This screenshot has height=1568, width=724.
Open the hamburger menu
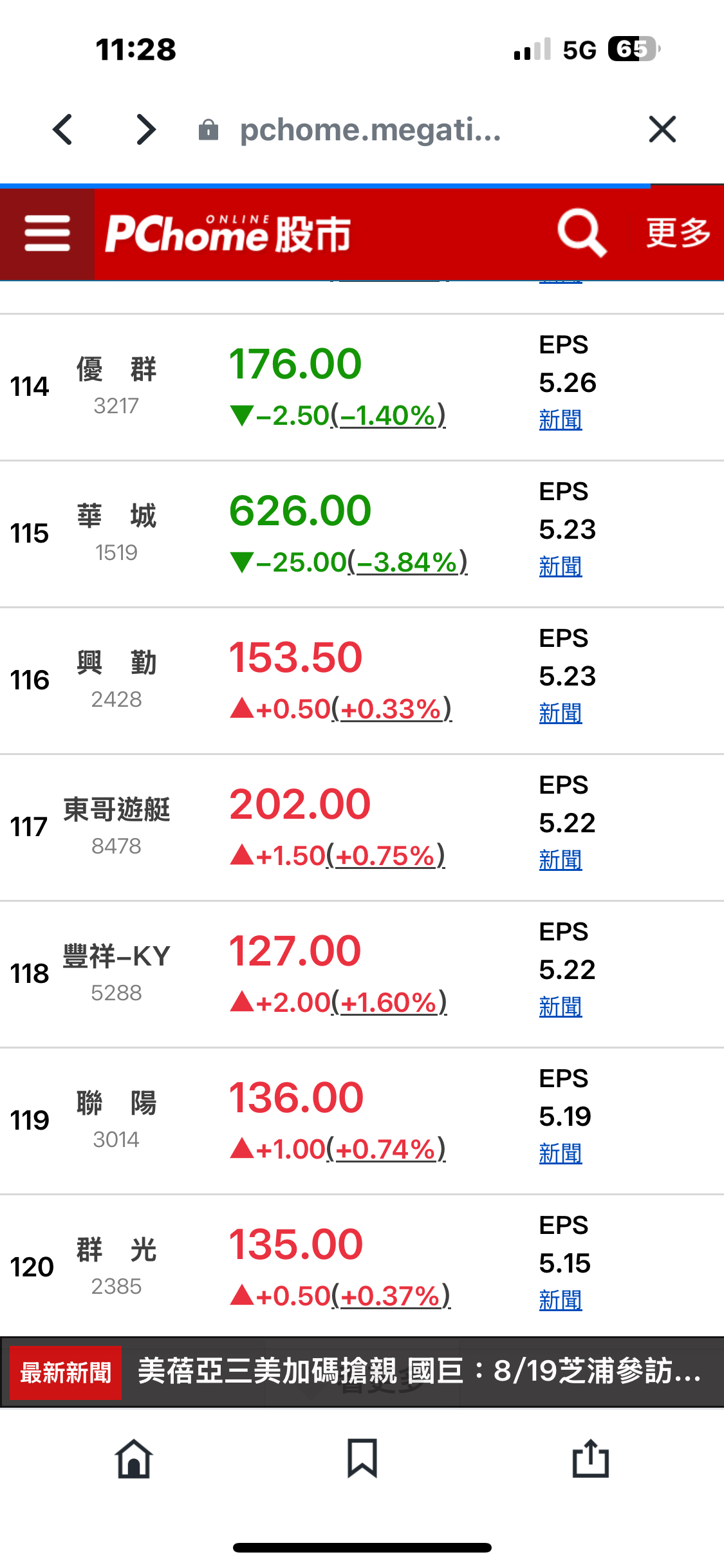point(47,234)
